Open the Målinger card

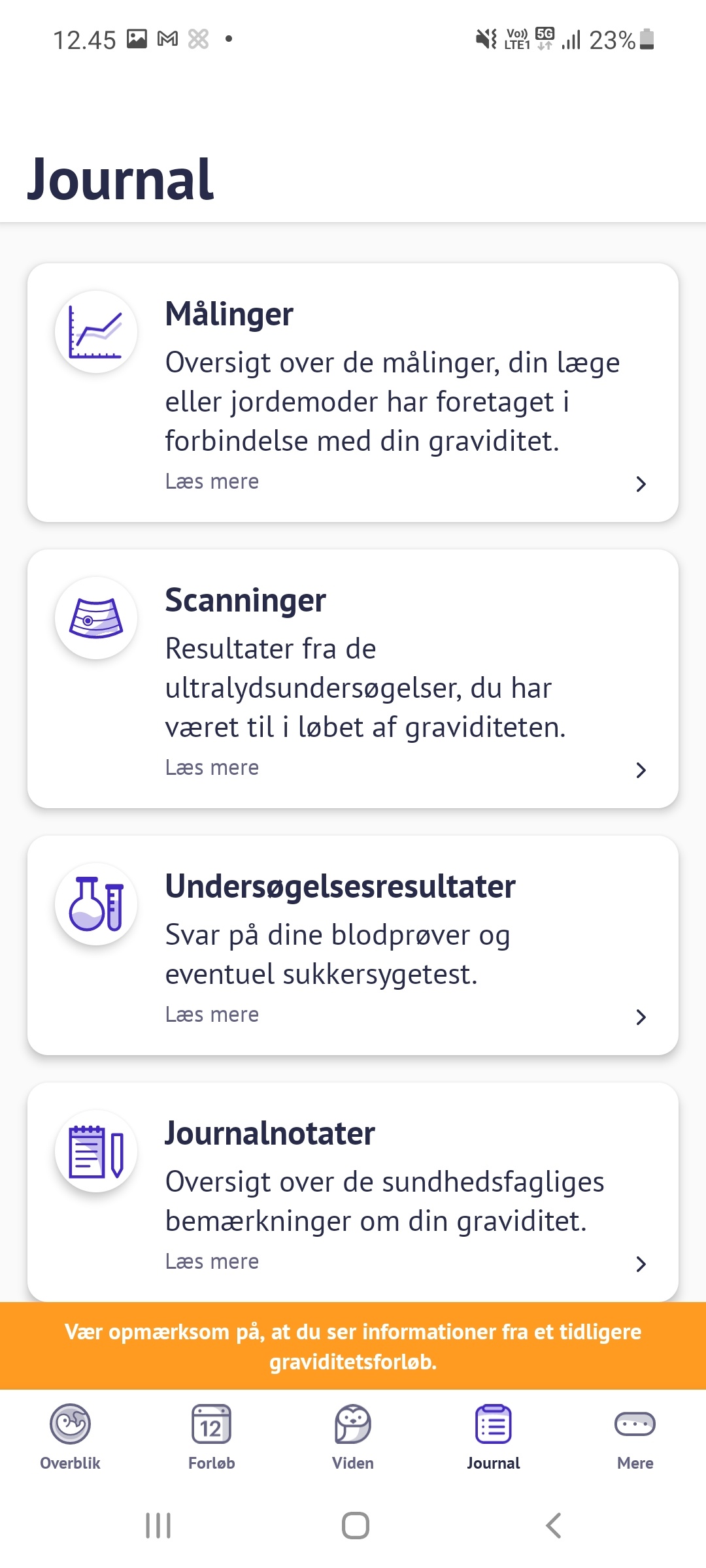[x=353, y=392]
